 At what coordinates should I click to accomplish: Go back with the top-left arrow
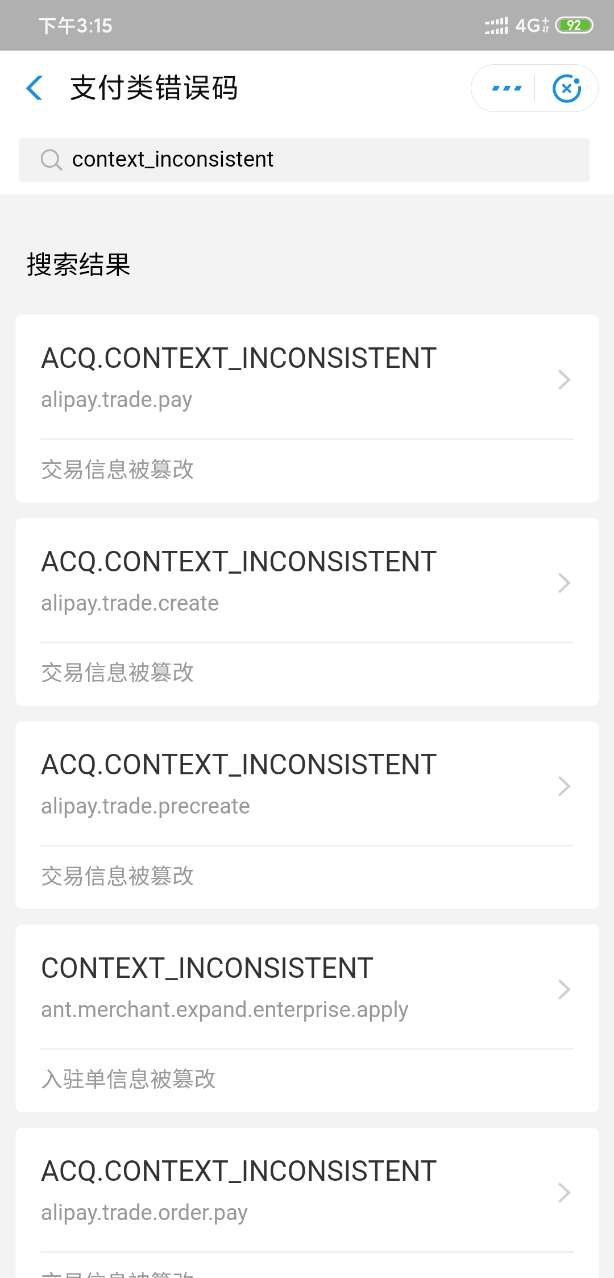tap(34, 89)
